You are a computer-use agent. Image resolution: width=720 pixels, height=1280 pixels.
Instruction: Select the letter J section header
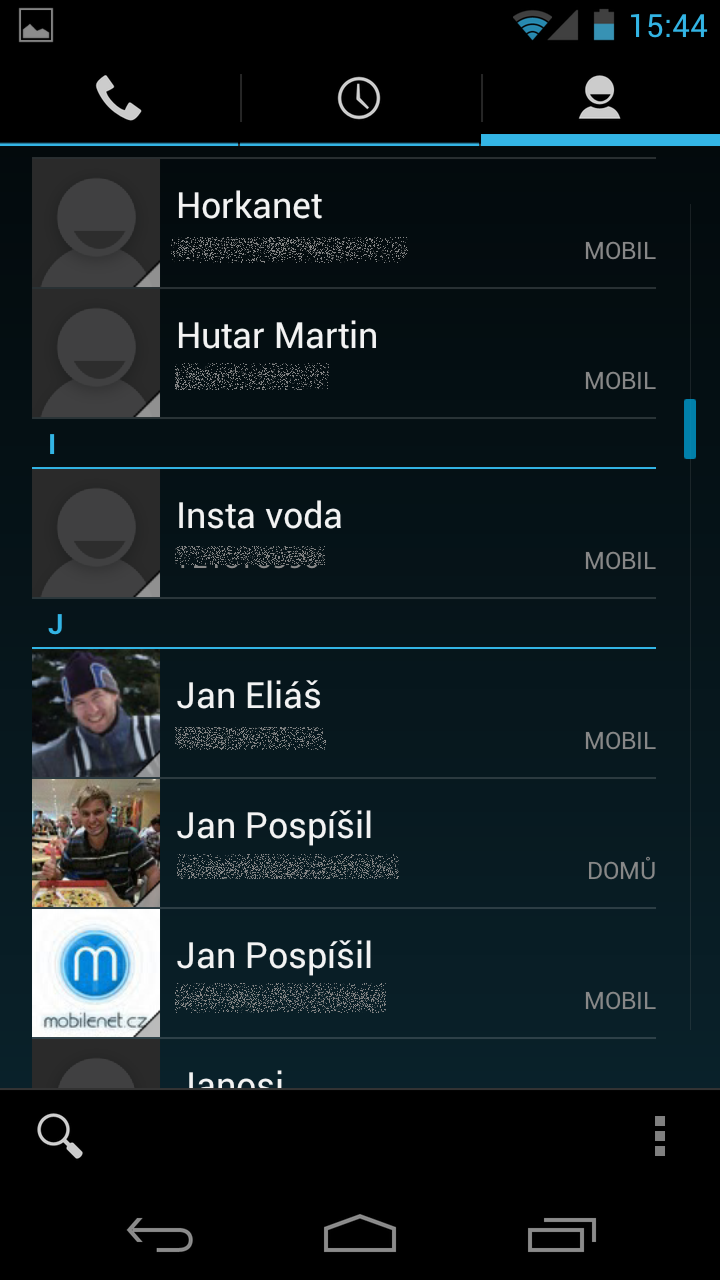pyautogui.click(x=56, y=624)
